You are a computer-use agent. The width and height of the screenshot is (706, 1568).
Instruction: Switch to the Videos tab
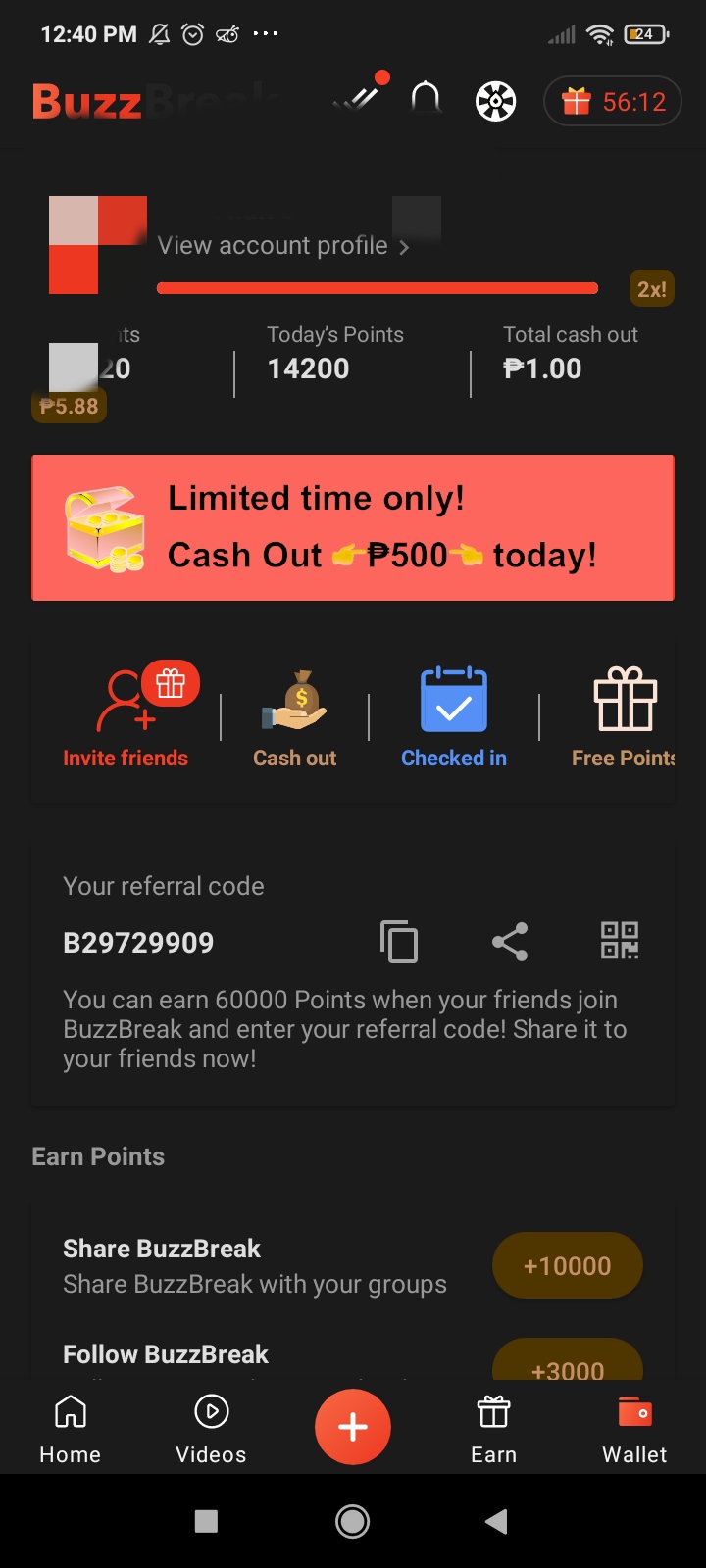[211, 1429]
